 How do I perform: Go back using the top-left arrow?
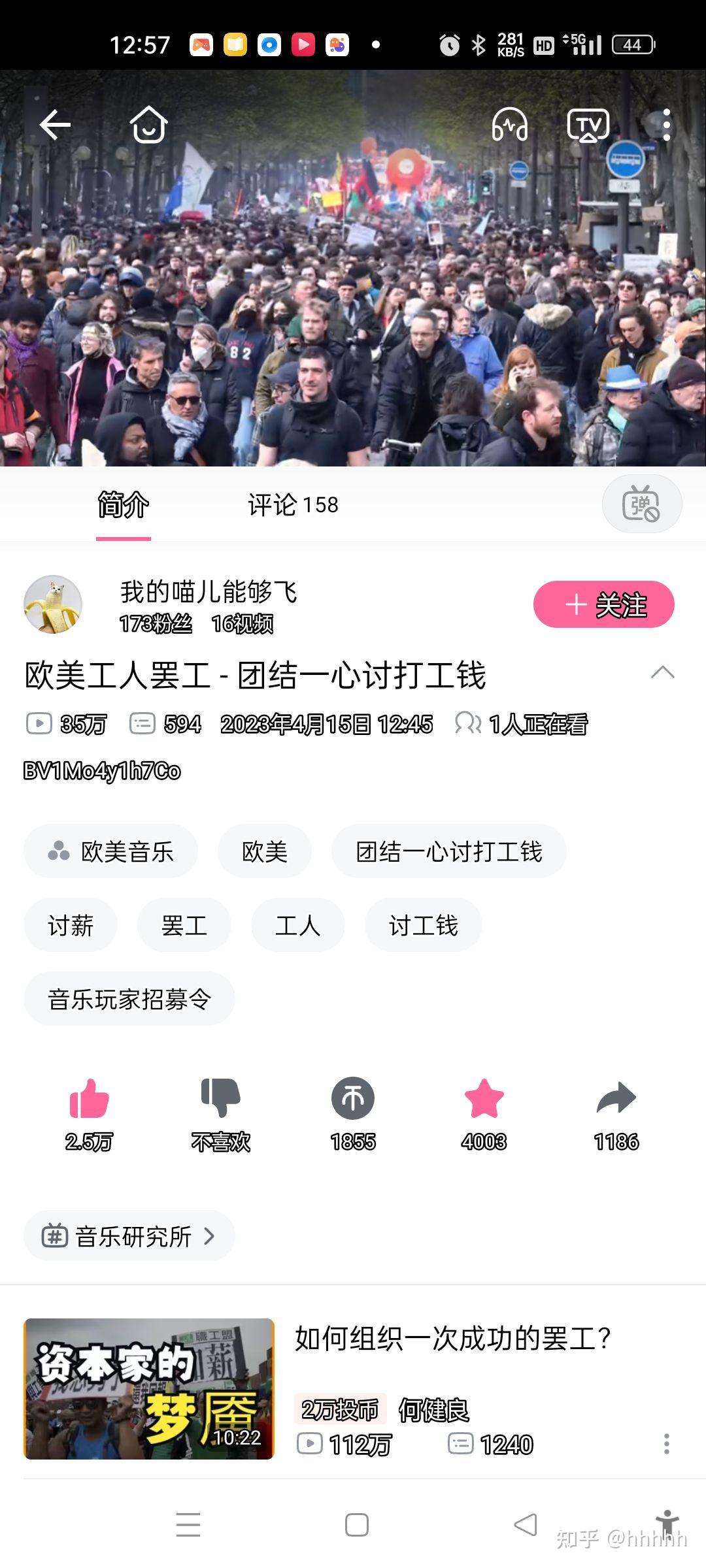(55, 125)
